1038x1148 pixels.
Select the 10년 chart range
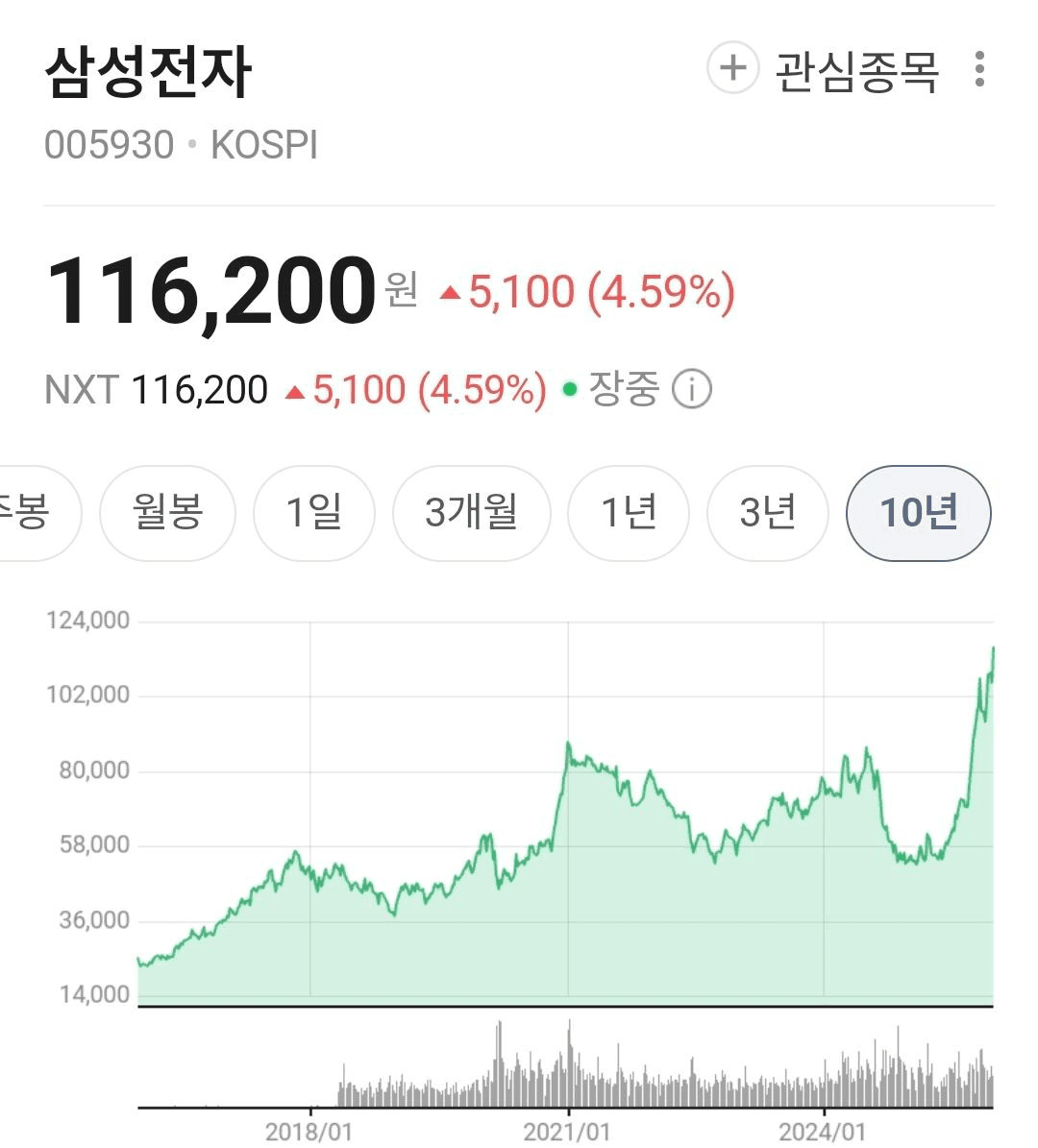pyautogui.click(x=918, y=512)
